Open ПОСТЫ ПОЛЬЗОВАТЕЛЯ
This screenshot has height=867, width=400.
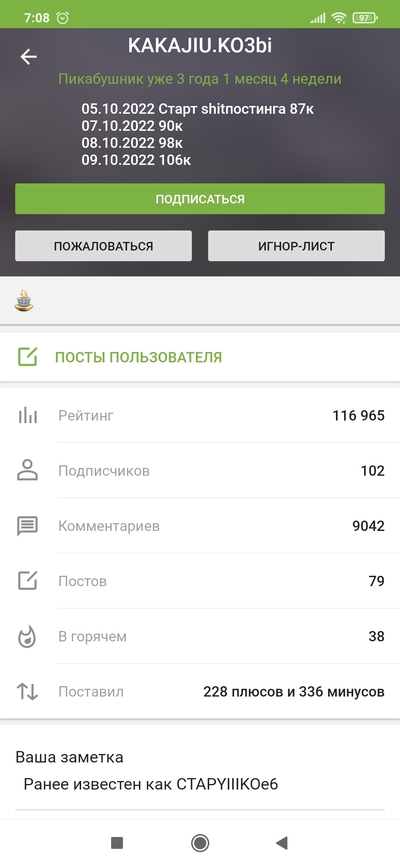tap(200, 357)
